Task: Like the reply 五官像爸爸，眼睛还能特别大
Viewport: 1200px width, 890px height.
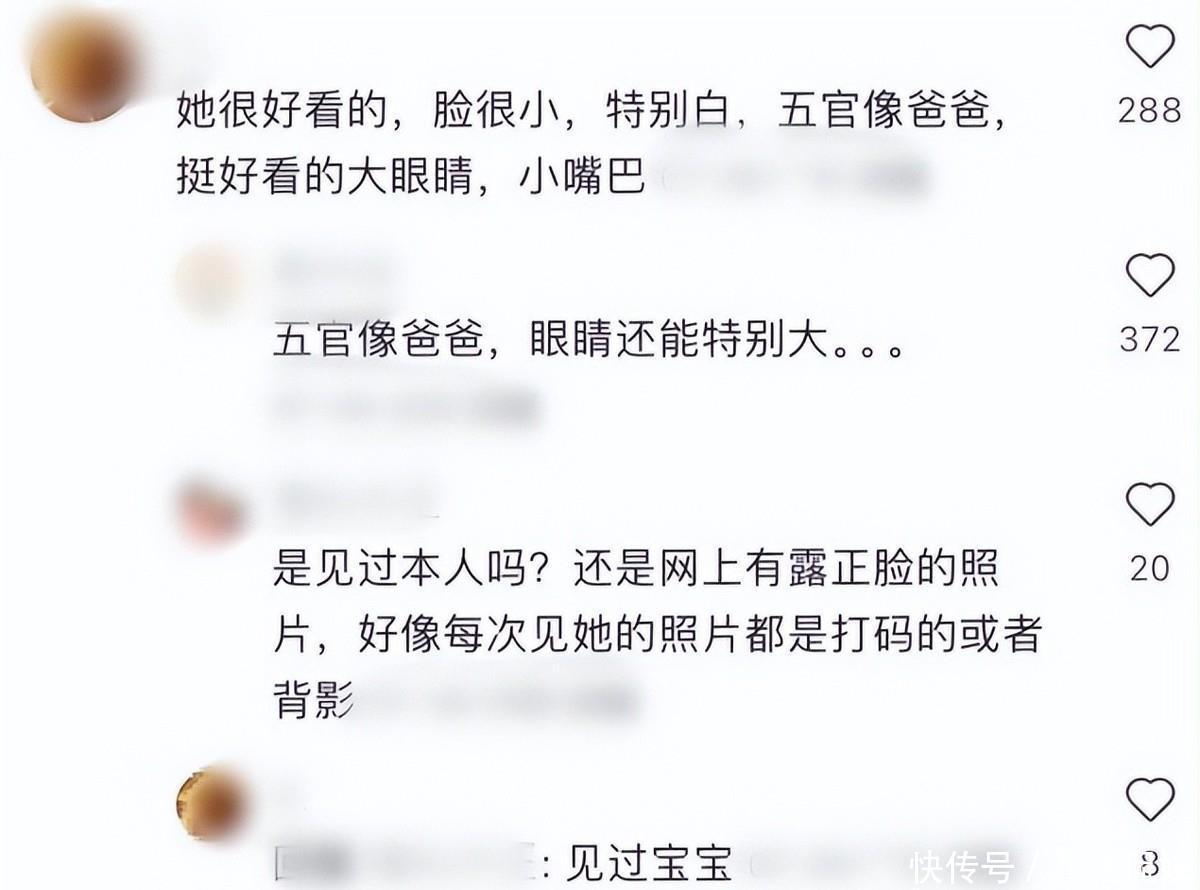Action: coord(1150,275)
